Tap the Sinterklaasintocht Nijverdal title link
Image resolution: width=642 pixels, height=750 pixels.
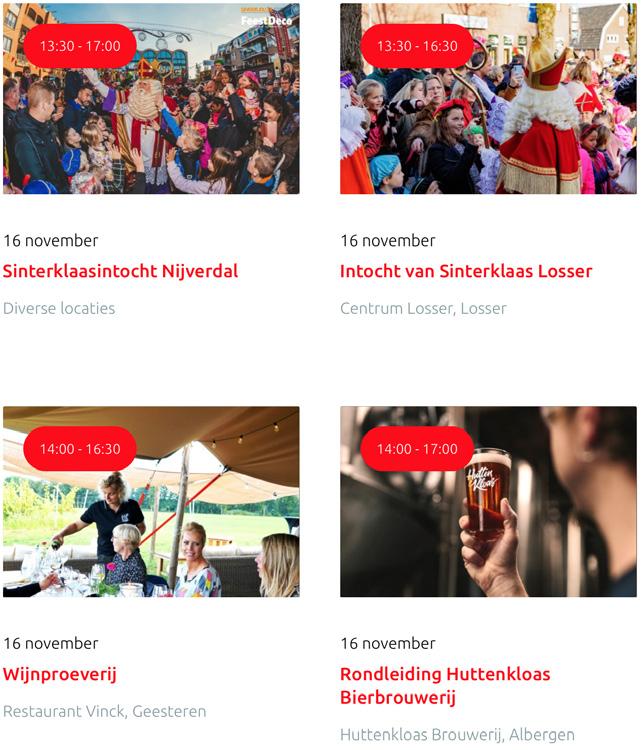click(x=120, y=271)
